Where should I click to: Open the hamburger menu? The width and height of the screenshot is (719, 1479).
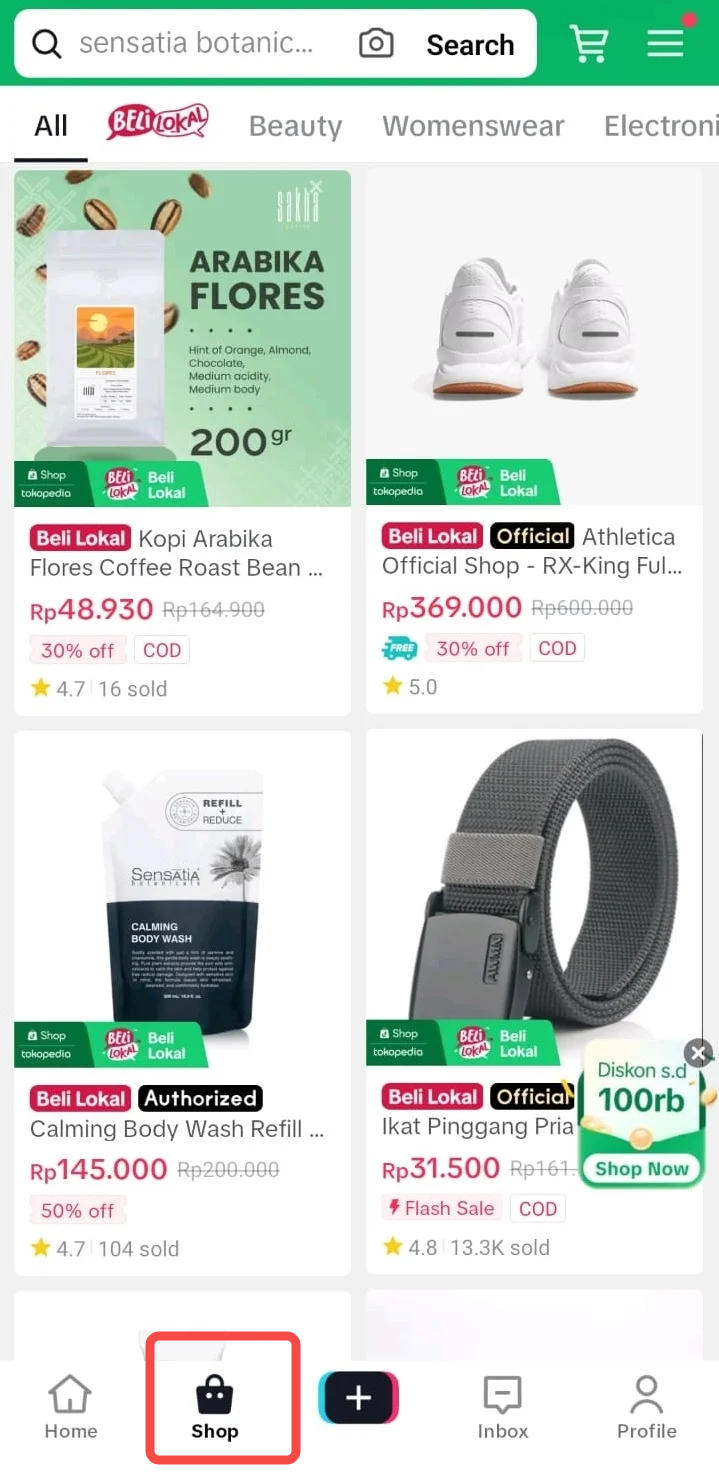665,43
